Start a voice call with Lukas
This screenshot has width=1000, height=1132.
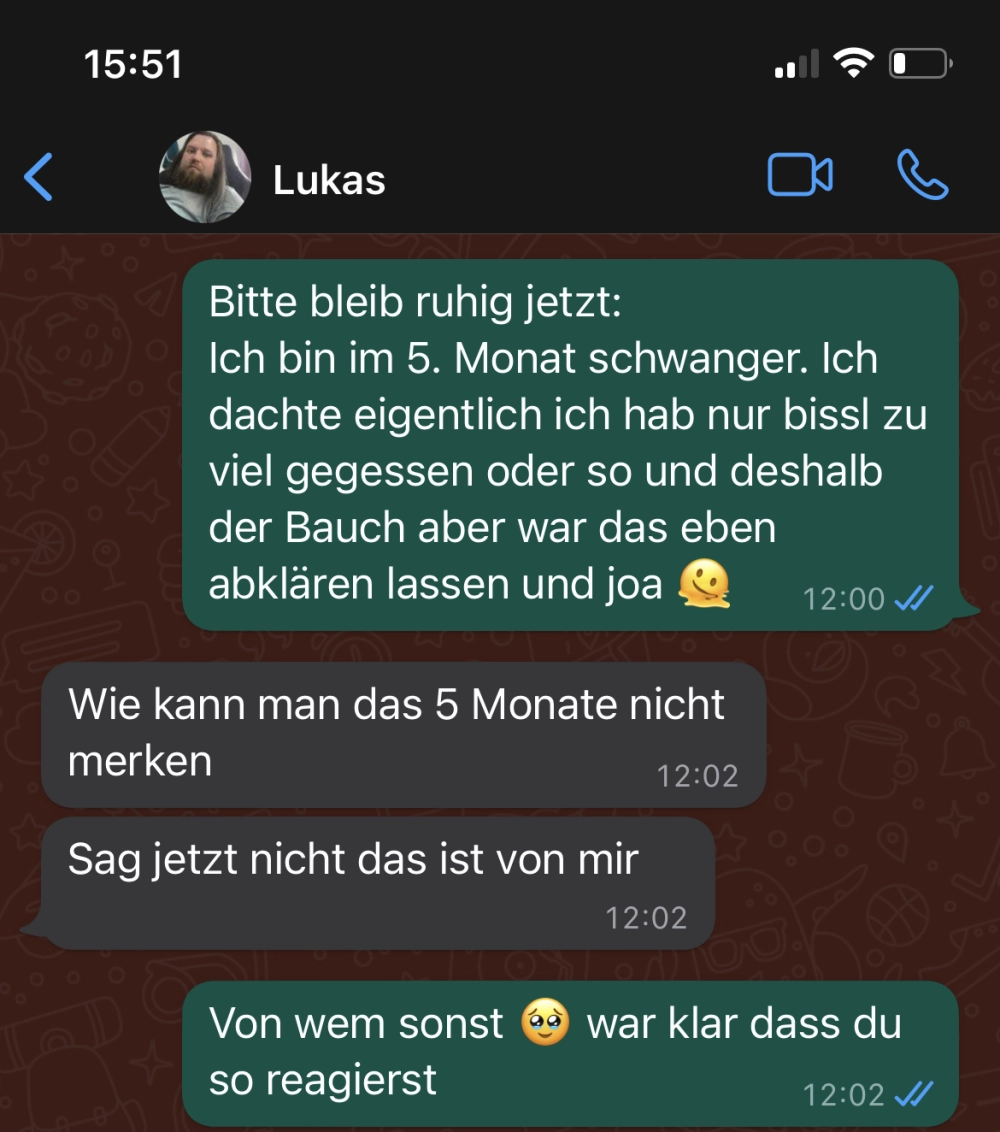(922, 176)
